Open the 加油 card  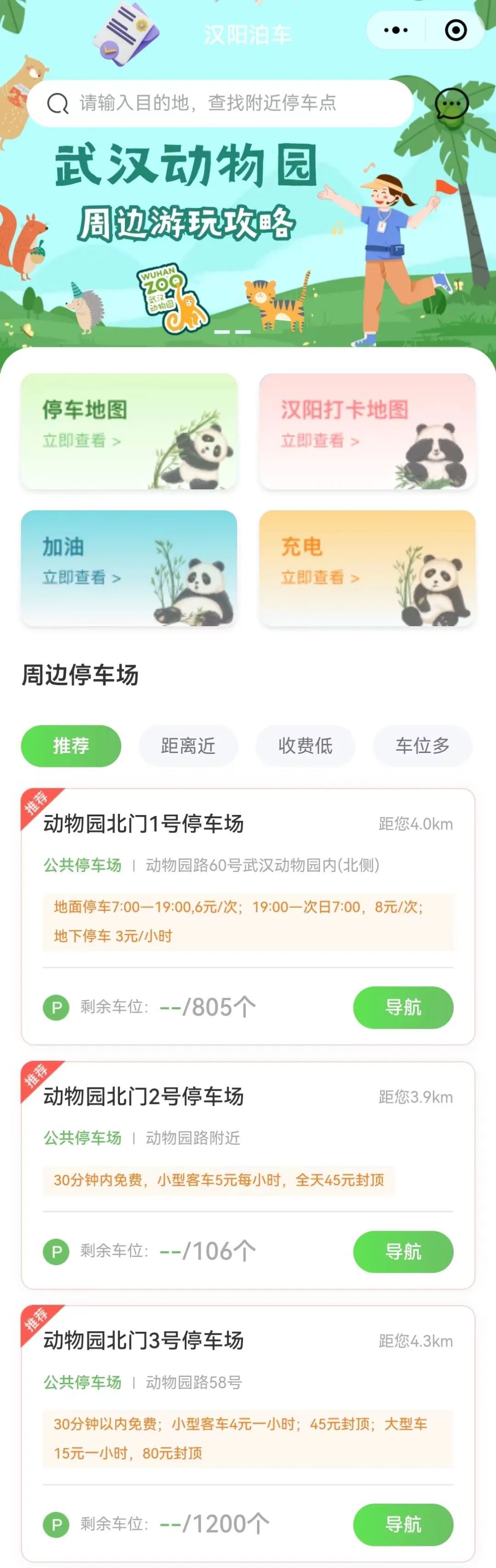pos(129,567)
